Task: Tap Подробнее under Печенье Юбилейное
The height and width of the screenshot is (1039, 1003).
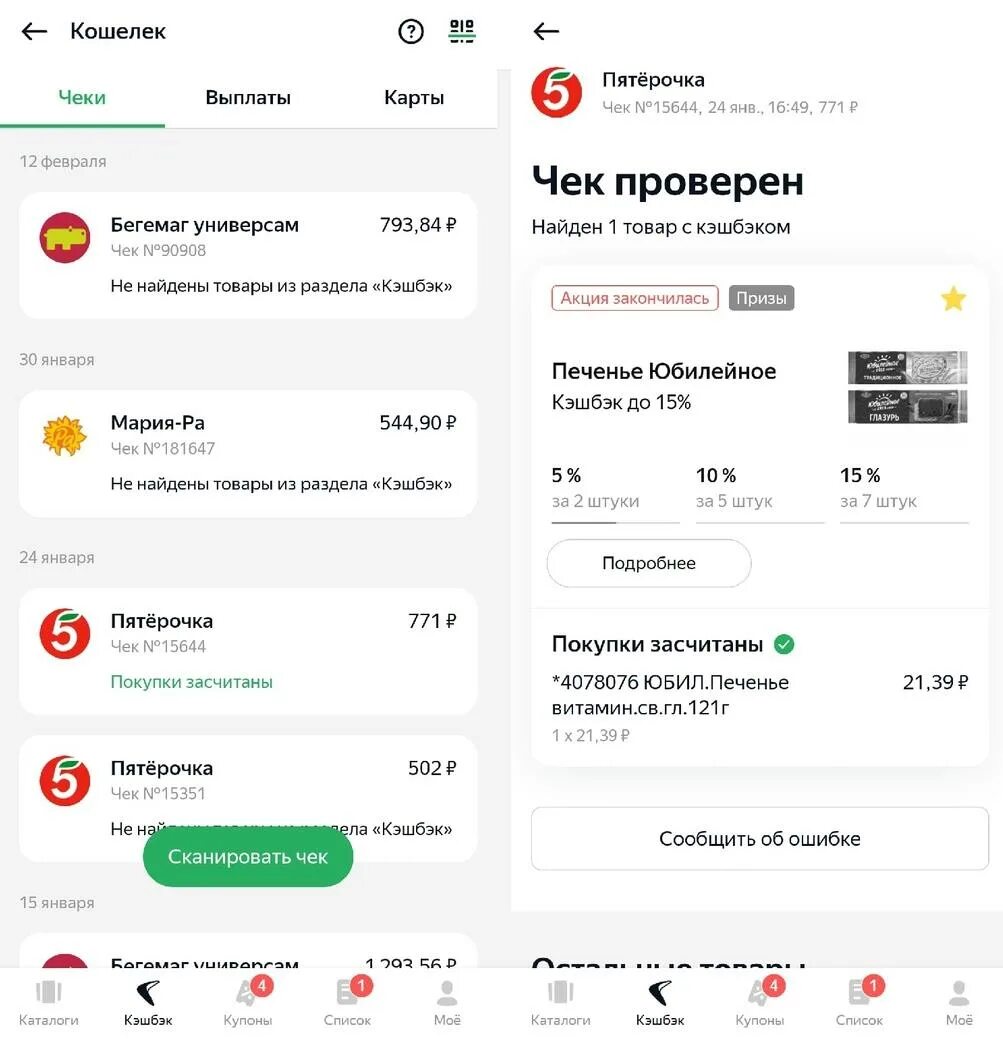Action: click(649, 563)
